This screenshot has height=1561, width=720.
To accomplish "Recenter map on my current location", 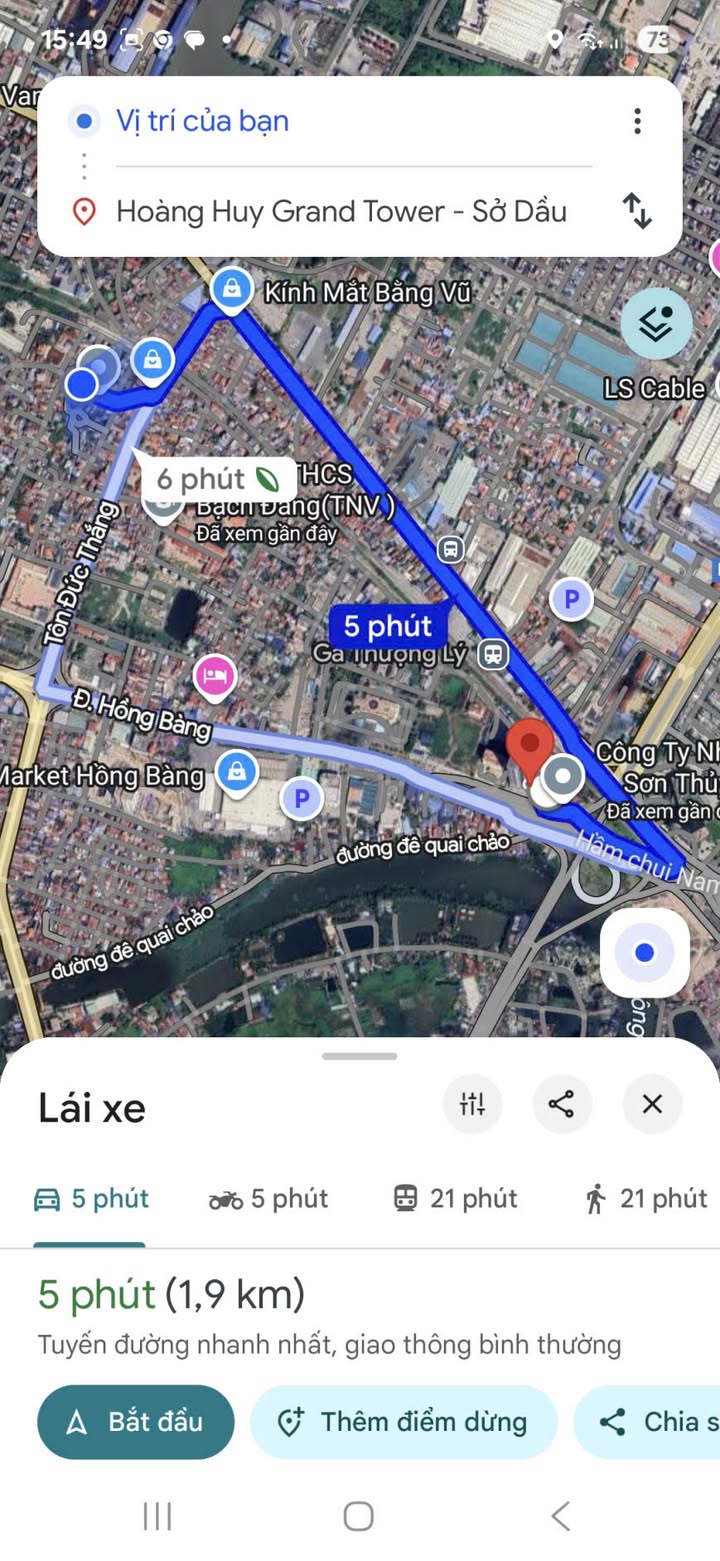I will coord(644,953).
